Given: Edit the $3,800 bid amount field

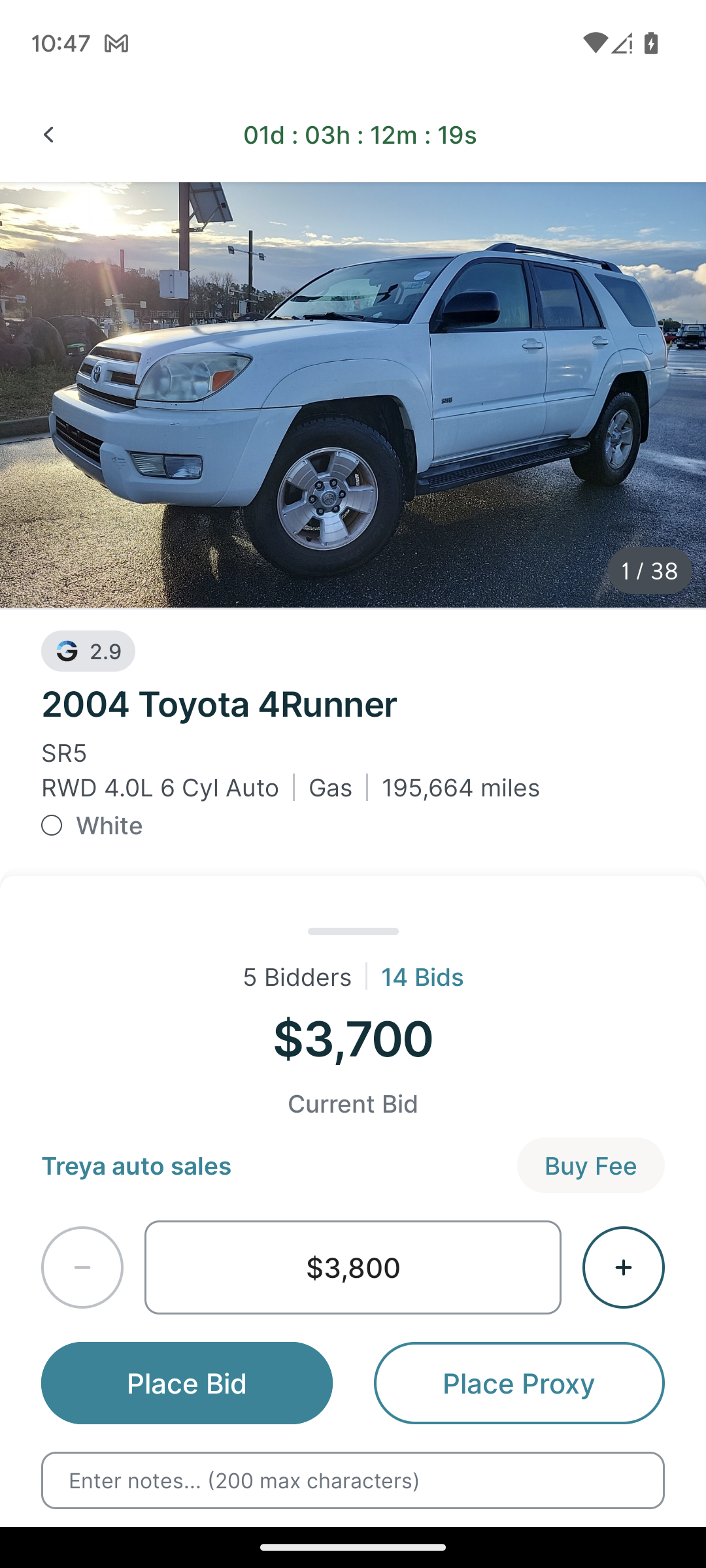Looking at the screenshot, I should click(x=353, y=1267).
